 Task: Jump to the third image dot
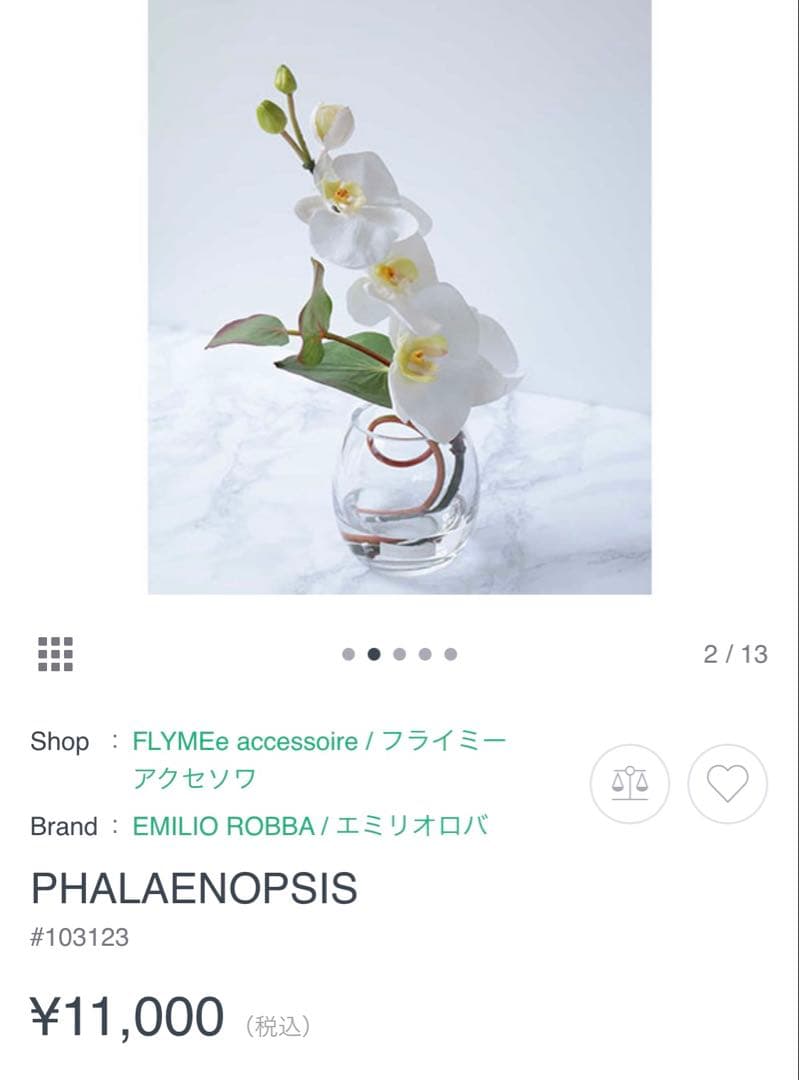(400, 654)
